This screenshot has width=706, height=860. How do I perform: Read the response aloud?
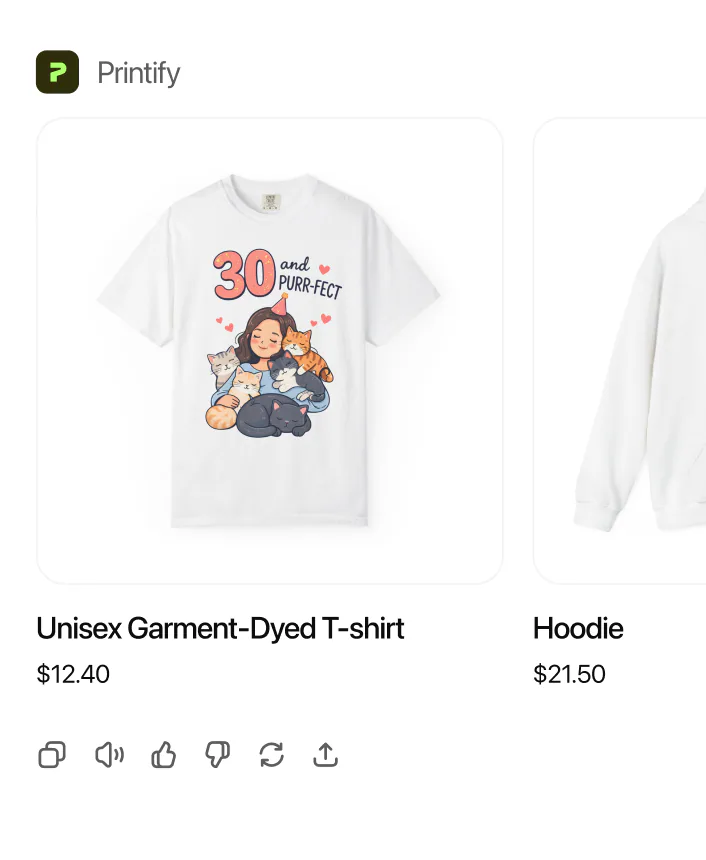coord(109,755)
